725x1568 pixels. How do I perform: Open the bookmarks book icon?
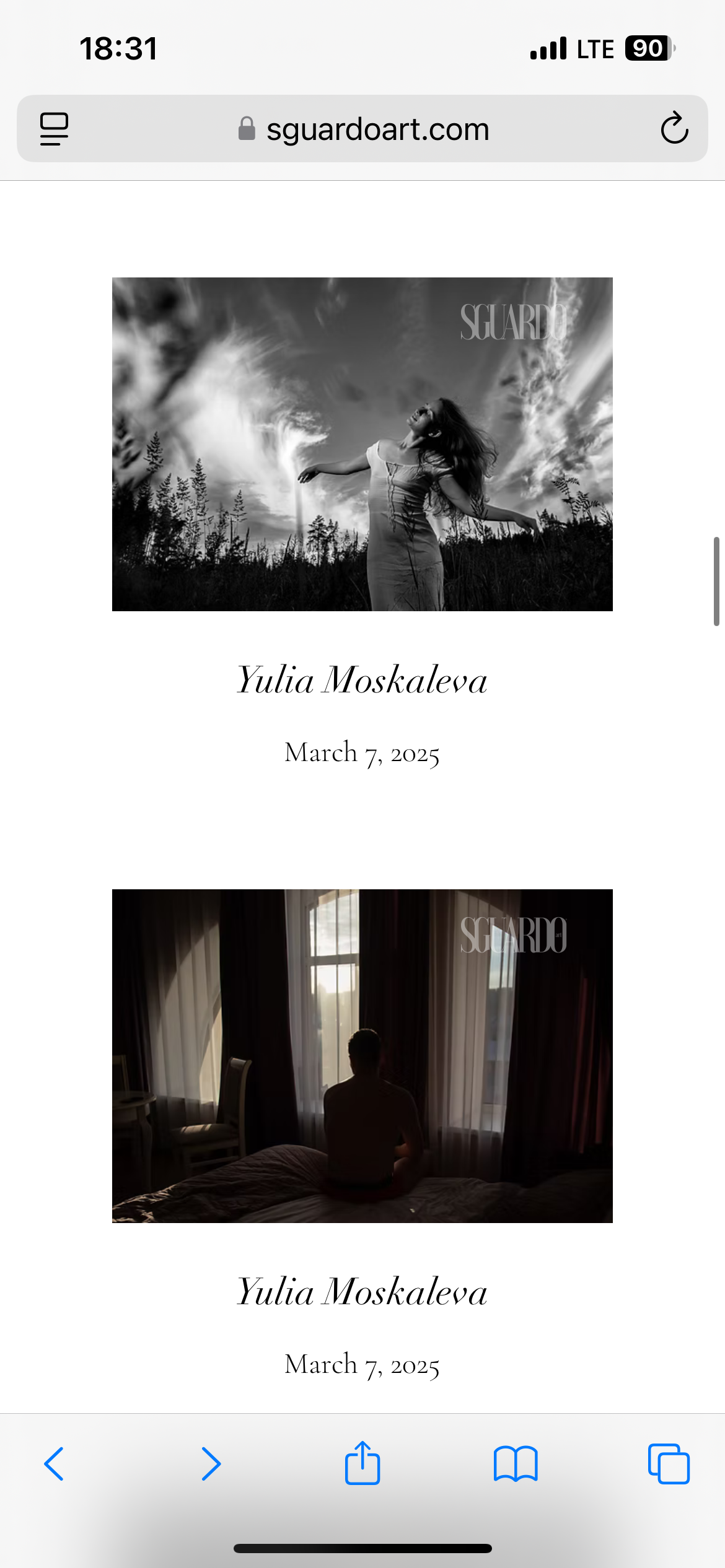[x=516, y=1464]
